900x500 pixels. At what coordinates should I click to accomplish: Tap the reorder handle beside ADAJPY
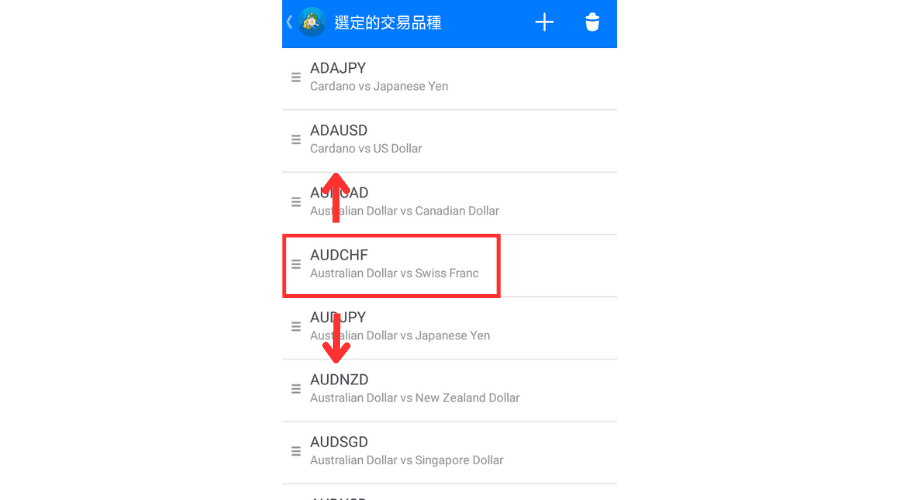pos(296,77)
